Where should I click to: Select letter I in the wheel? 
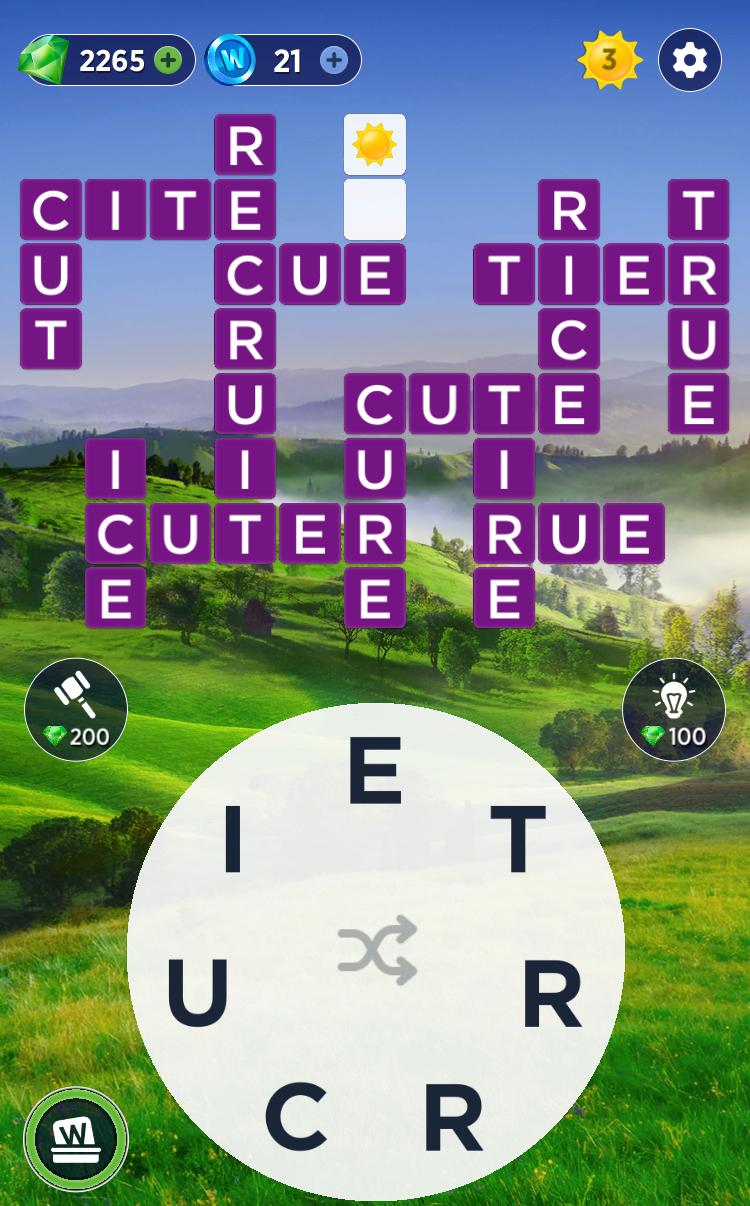tap(232, 839)
